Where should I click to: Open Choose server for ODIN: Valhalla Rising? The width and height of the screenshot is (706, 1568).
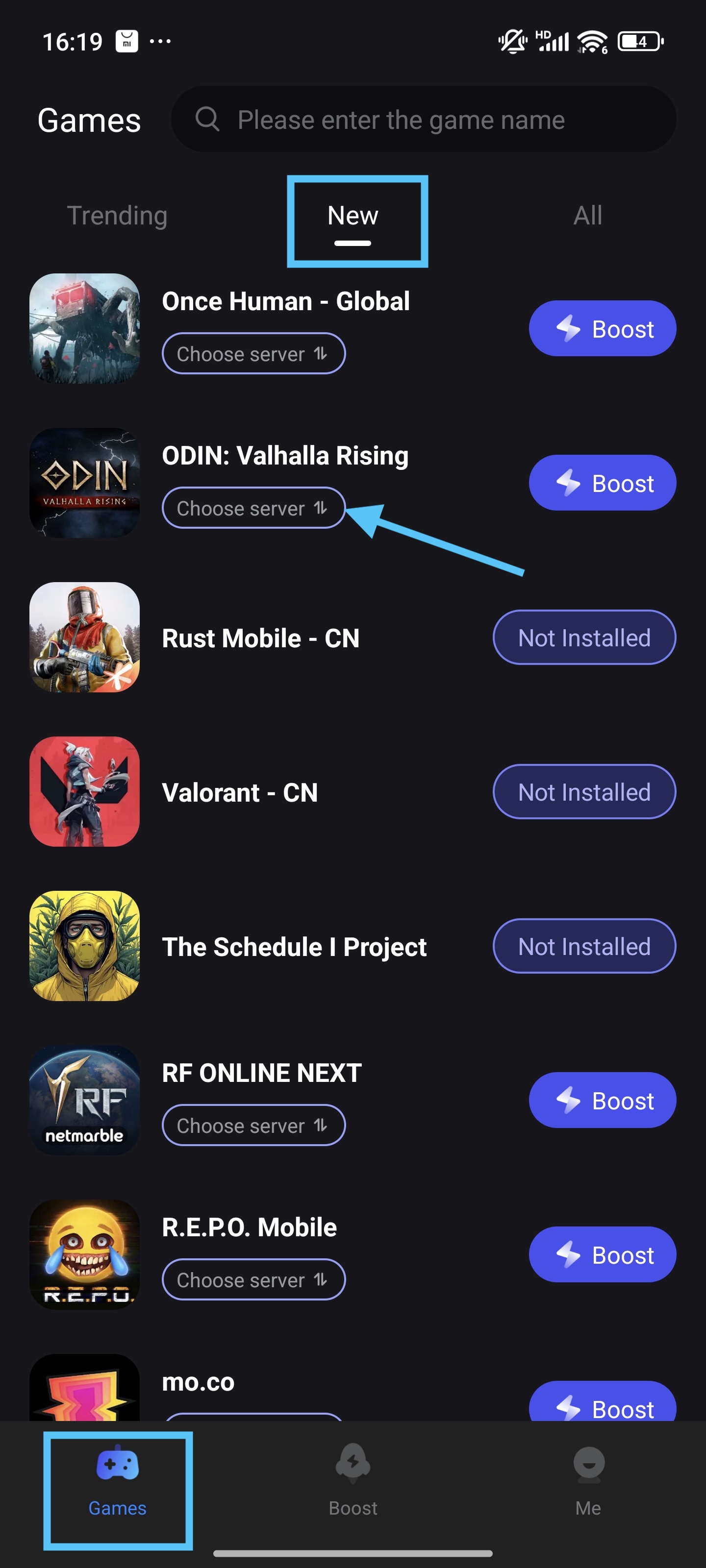[253, 508]
